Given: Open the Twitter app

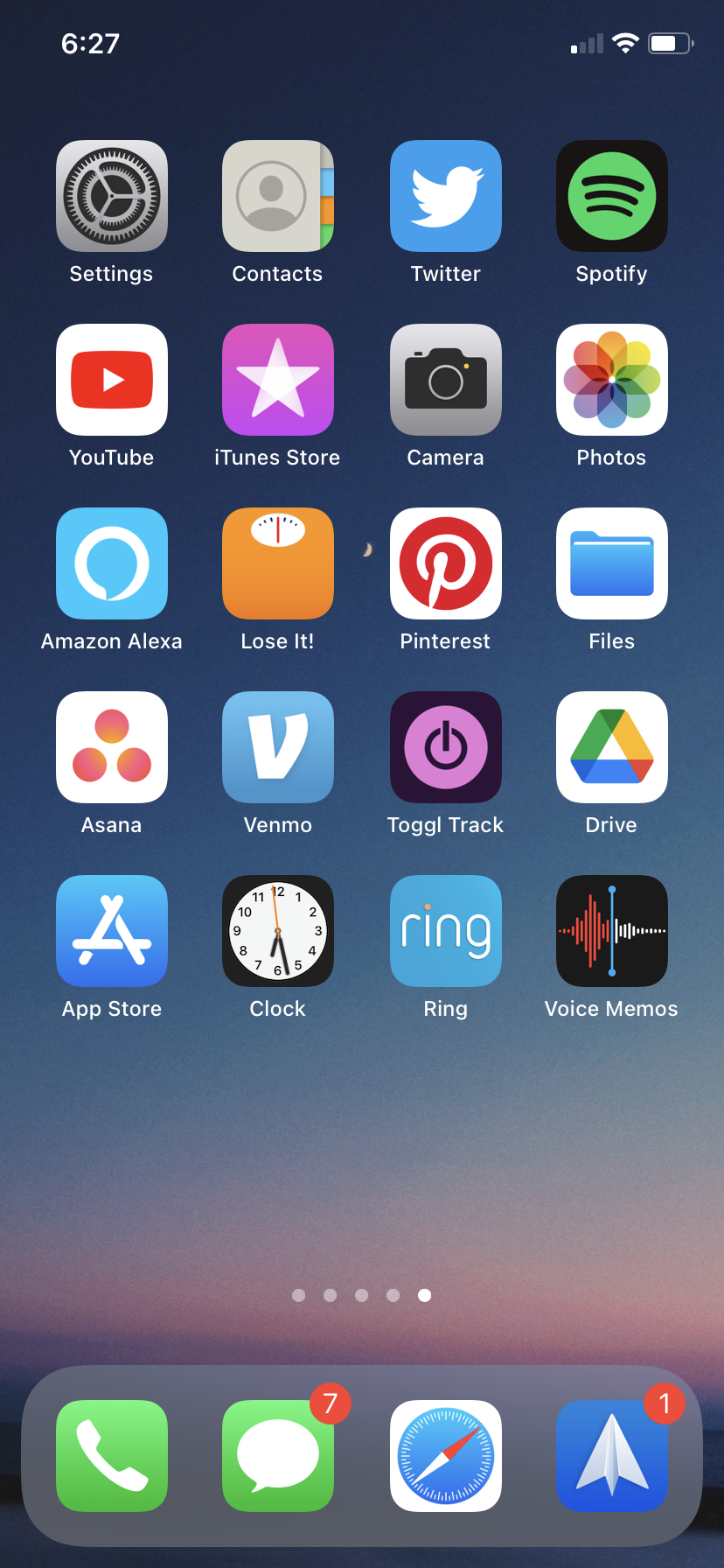Looking at the screenshot, I should tap(446, 196).
